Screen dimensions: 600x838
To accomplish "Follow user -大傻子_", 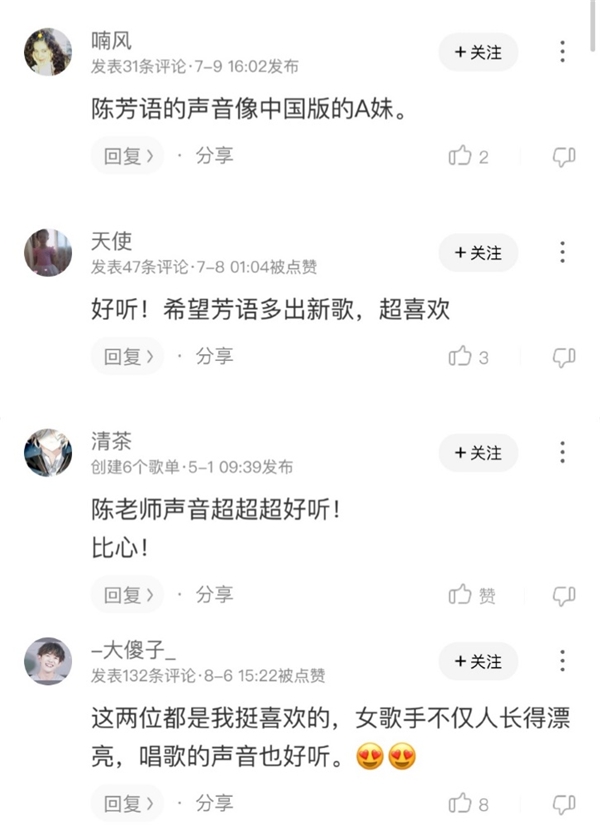I will [x=478, y=661].
